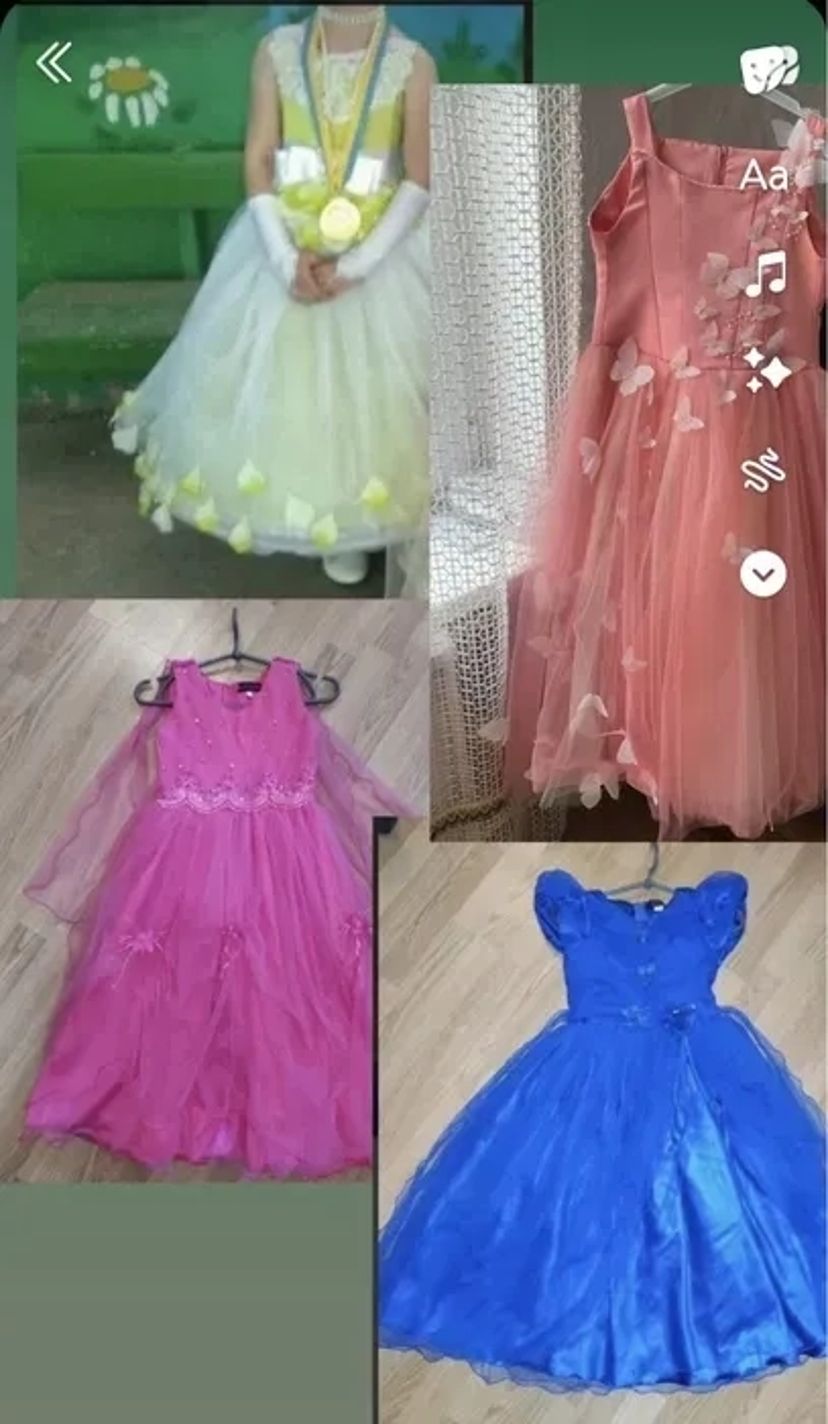828x1424 pixels.
Task: Expand more tools with the down chevron
Action: 763,574
